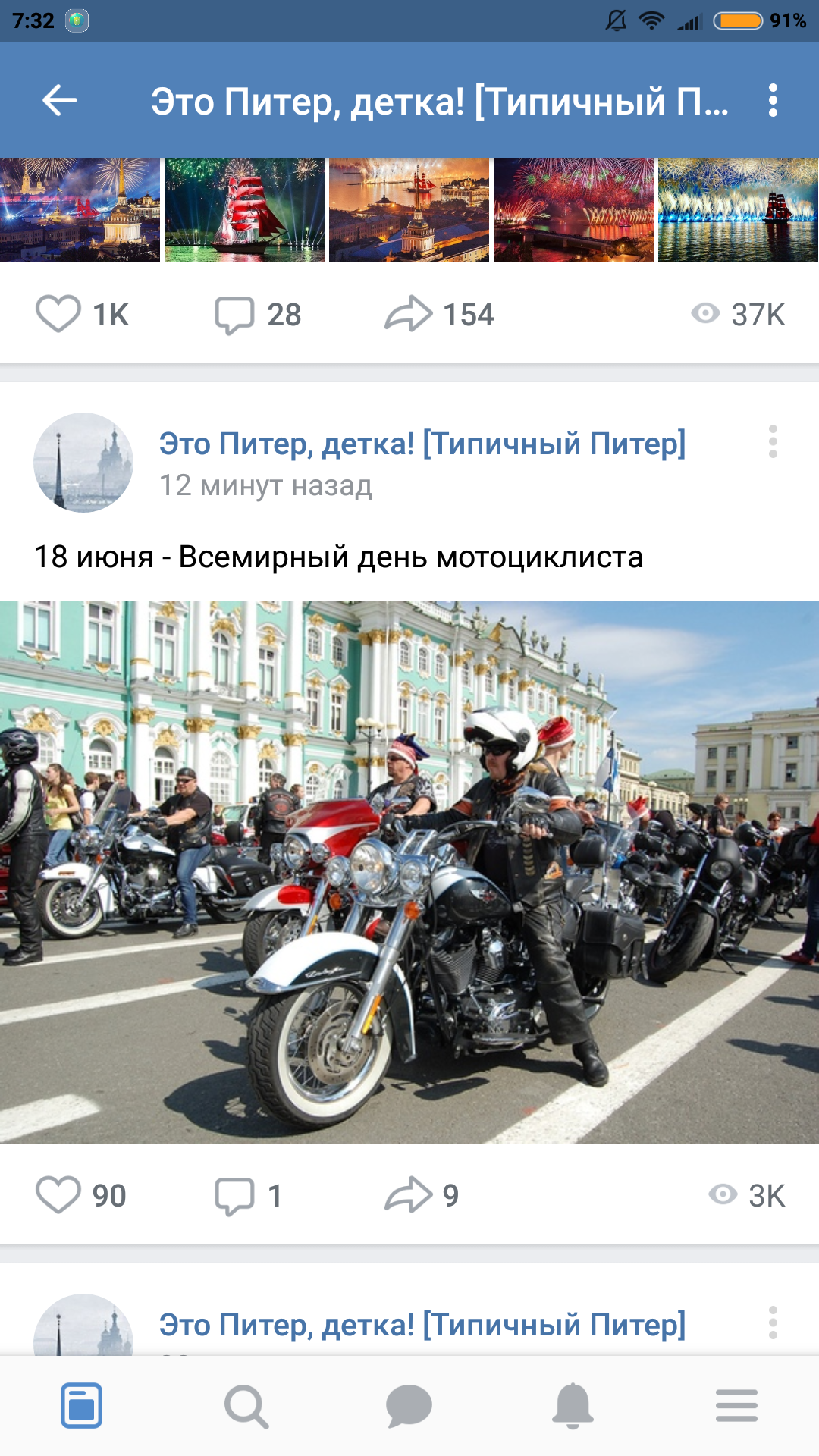This screenshot has width=819, height=1456.
Task: Open the hamburger menu tab
Action: [736, 1406]
